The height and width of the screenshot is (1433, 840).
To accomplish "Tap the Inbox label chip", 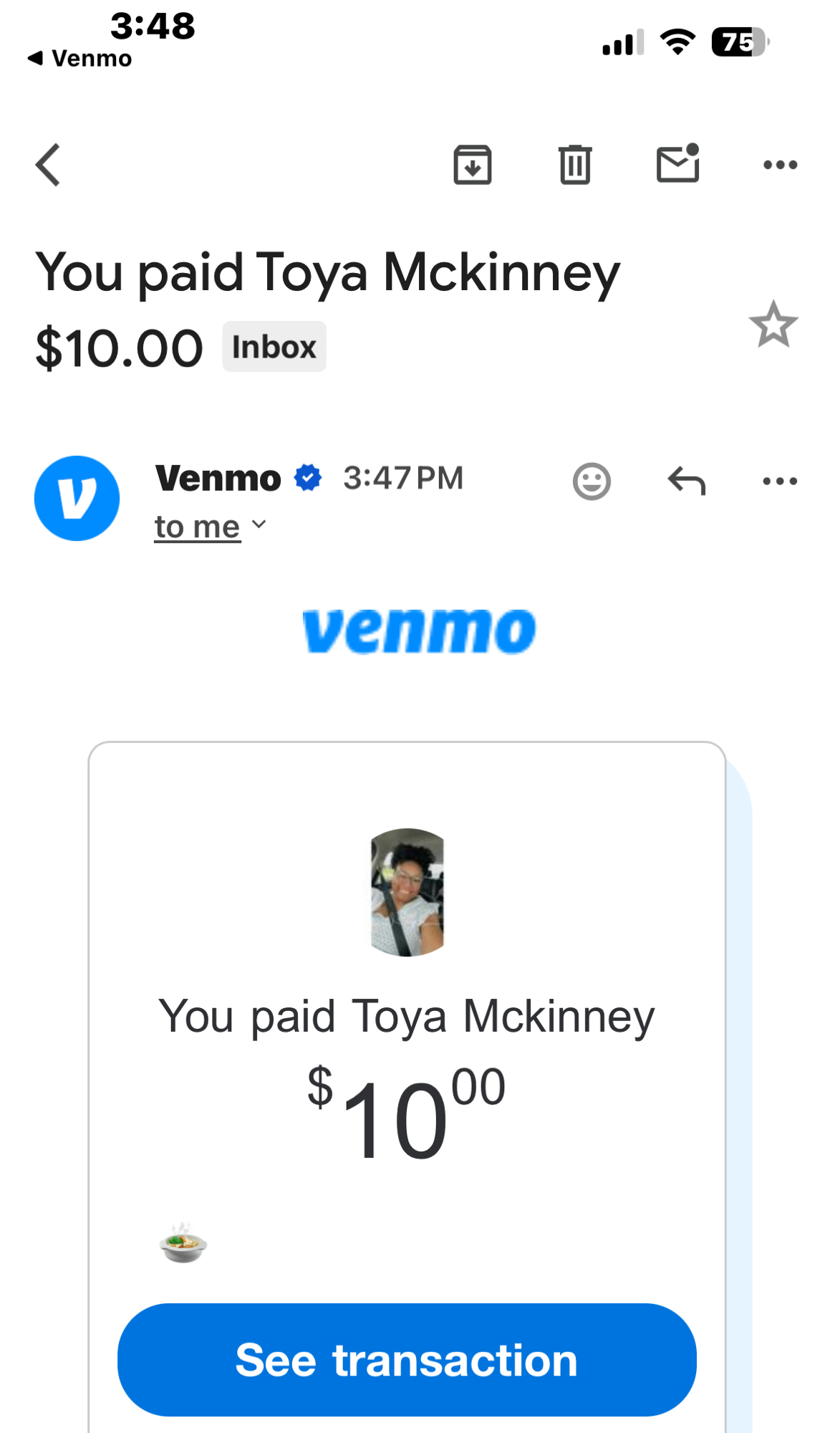I will coord(274,347).
